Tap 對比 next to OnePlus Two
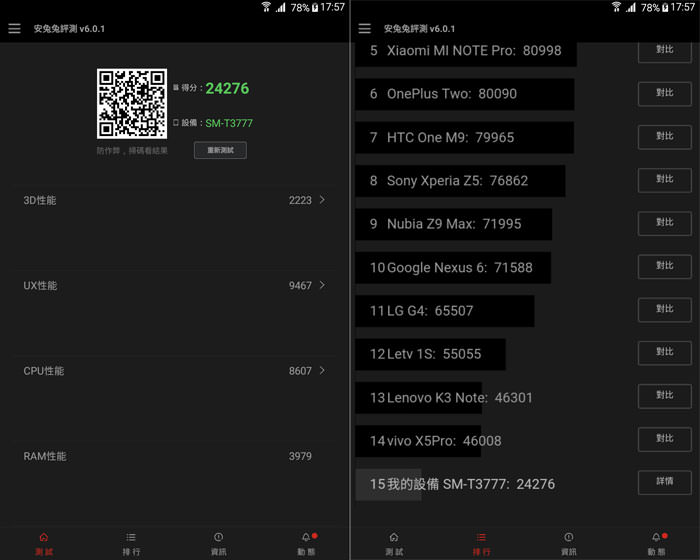This screenshot has height=560, width=700. click(664, 93)
